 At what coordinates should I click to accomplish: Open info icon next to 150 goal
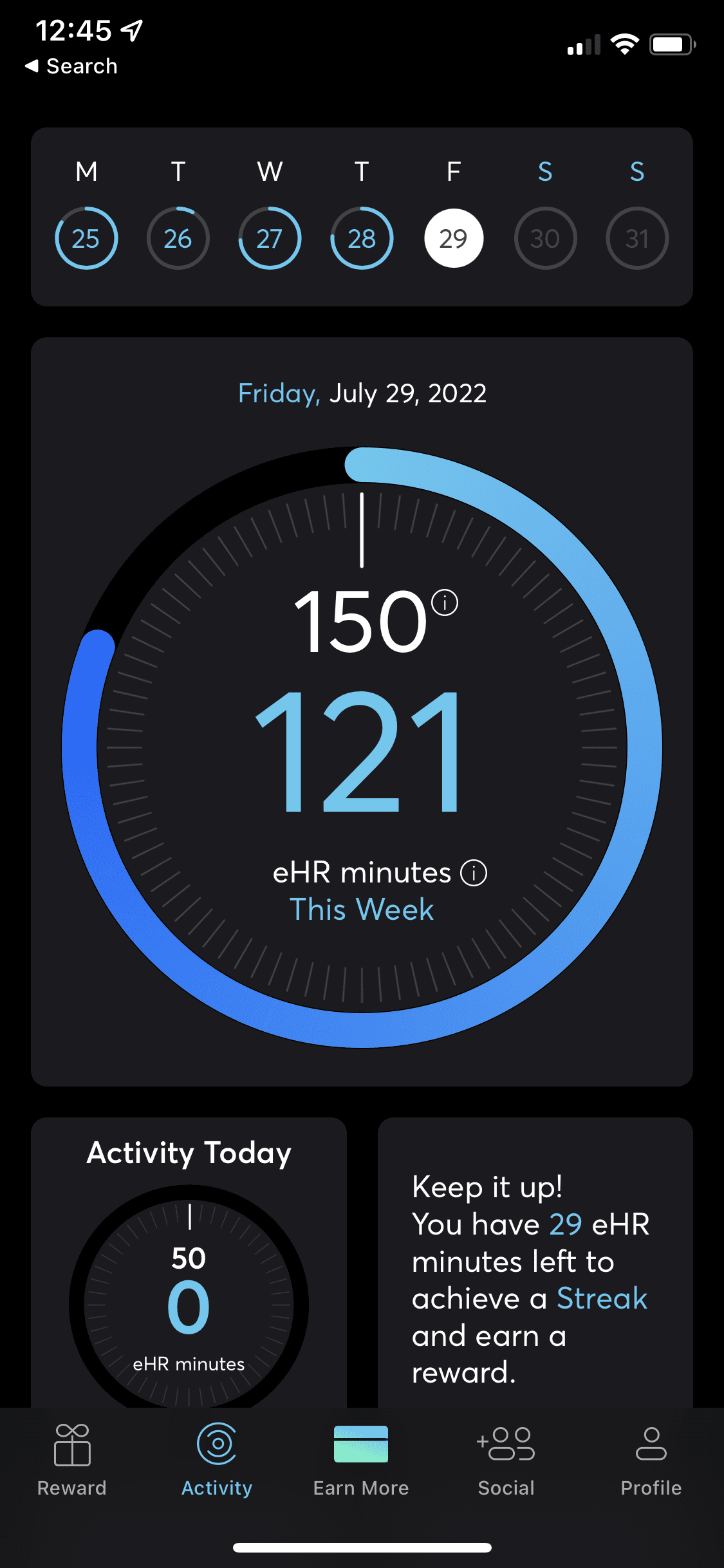(445, 603)
